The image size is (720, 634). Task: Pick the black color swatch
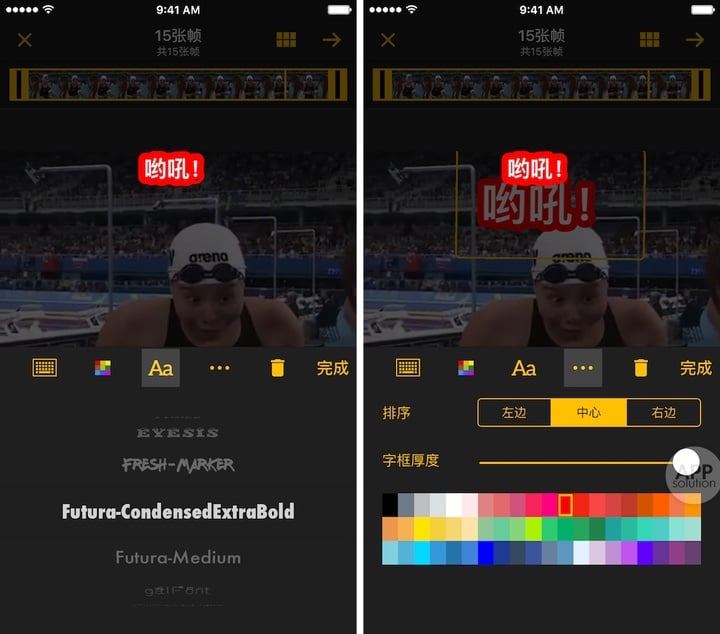click(390, 504)
